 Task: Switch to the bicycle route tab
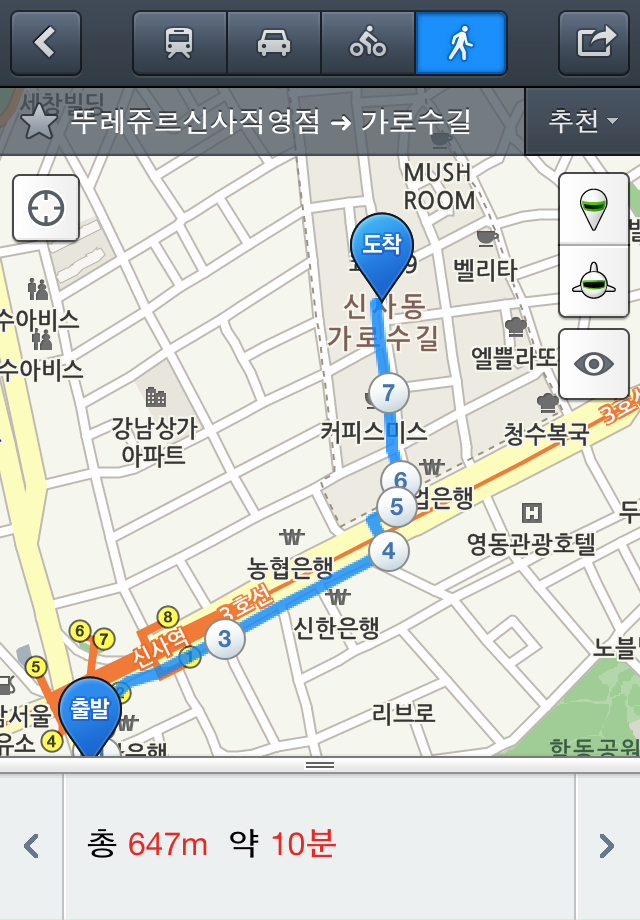367,43
